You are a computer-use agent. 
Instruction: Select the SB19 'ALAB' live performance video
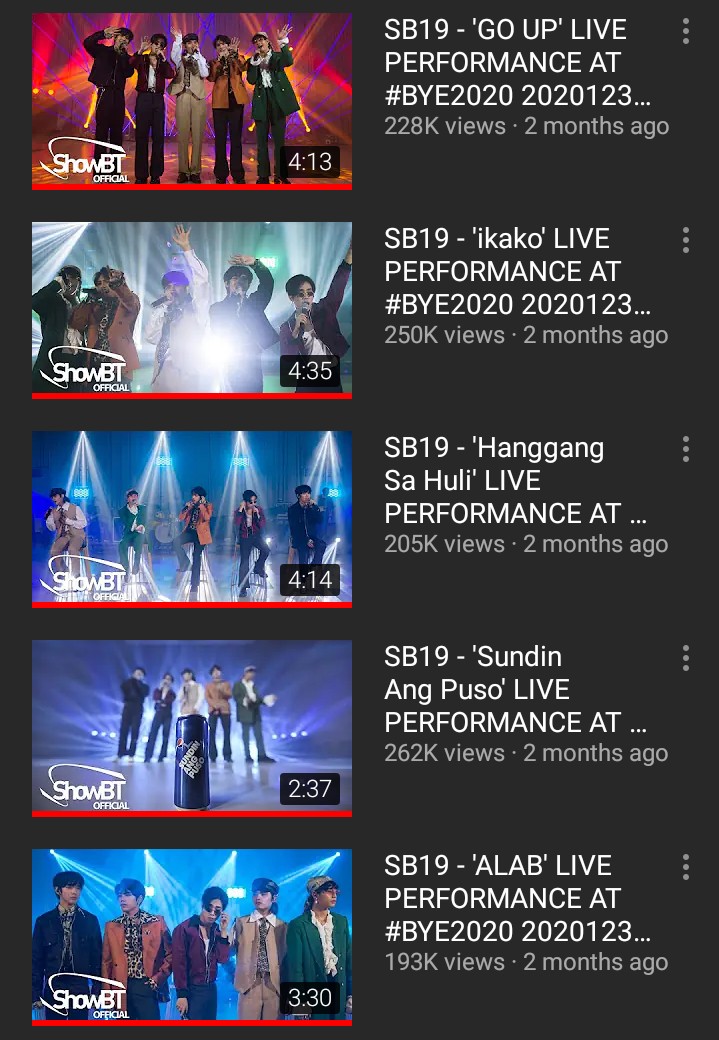tap(192, 935)
